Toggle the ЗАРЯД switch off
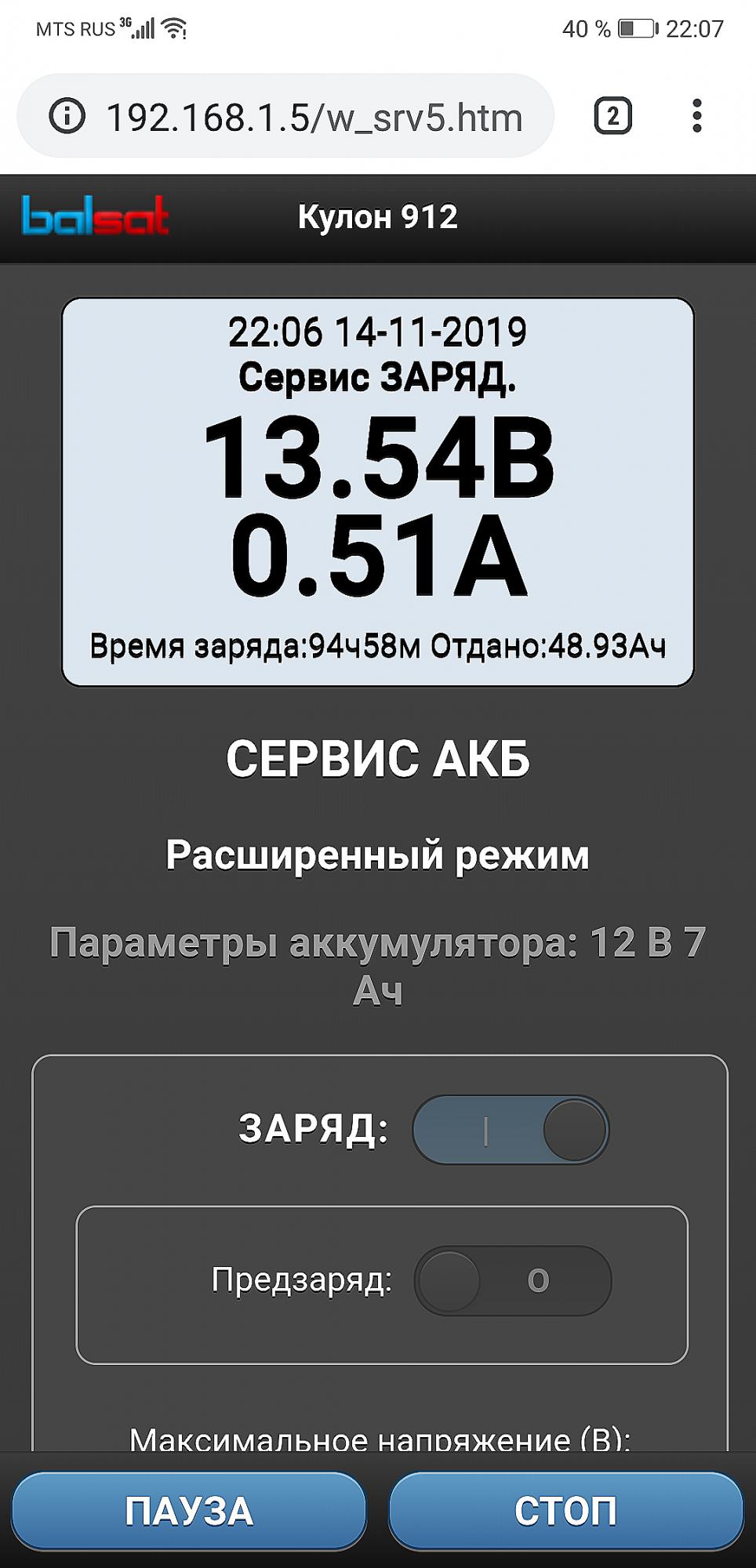The height and width of the screenshot is (1568, 756). [511, 1130]
